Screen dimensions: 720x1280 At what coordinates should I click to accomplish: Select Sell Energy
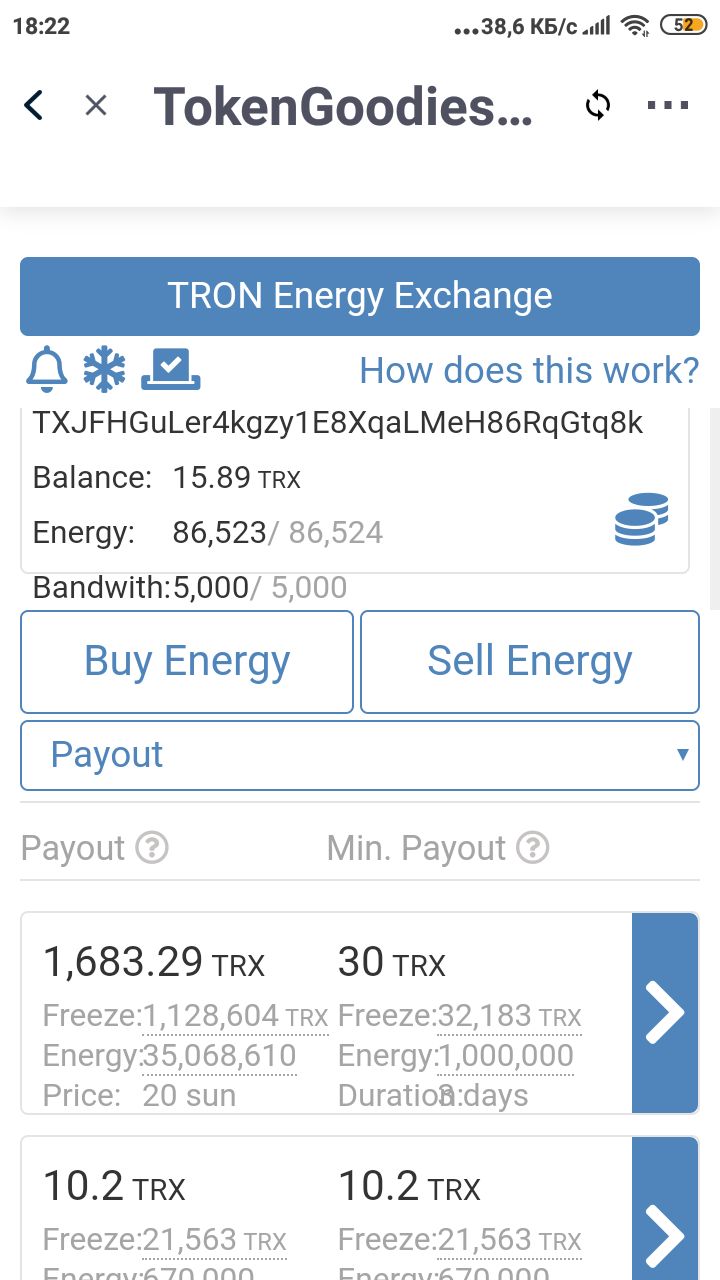(x=530, y=662)
